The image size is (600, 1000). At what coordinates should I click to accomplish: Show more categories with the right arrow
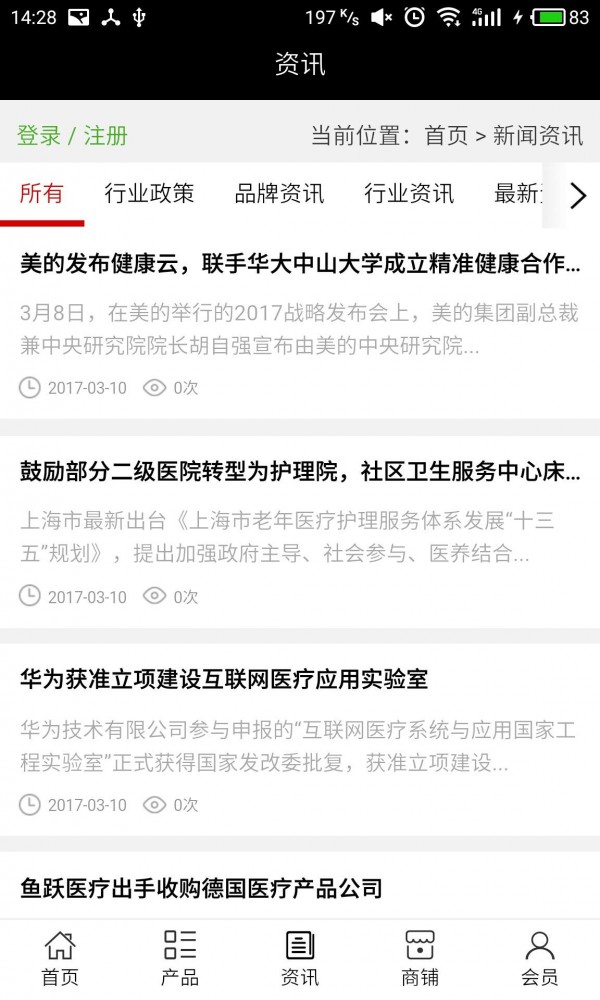pyautogui.click(x=577, y=195)
